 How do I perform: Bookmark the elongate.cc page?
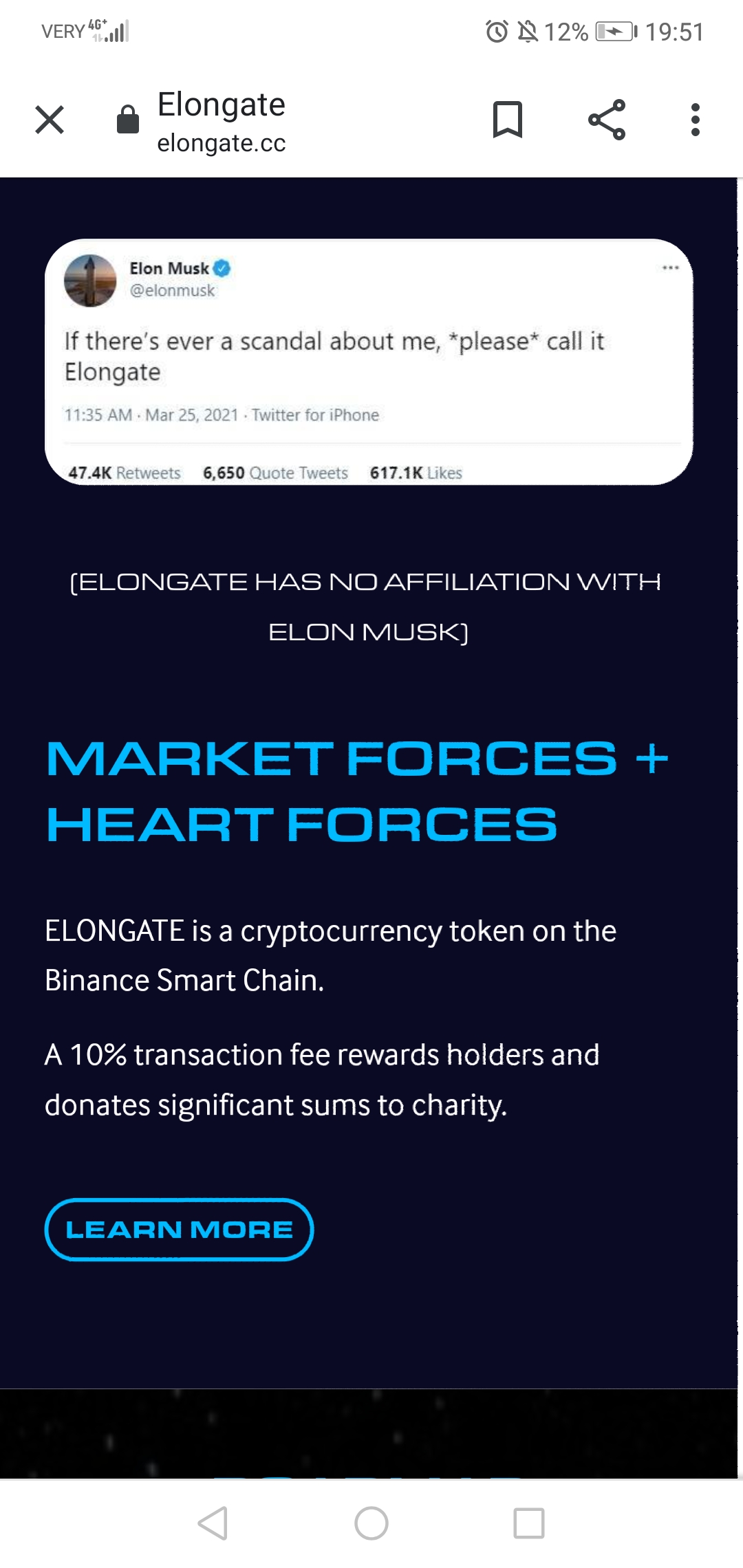point(508,120)
